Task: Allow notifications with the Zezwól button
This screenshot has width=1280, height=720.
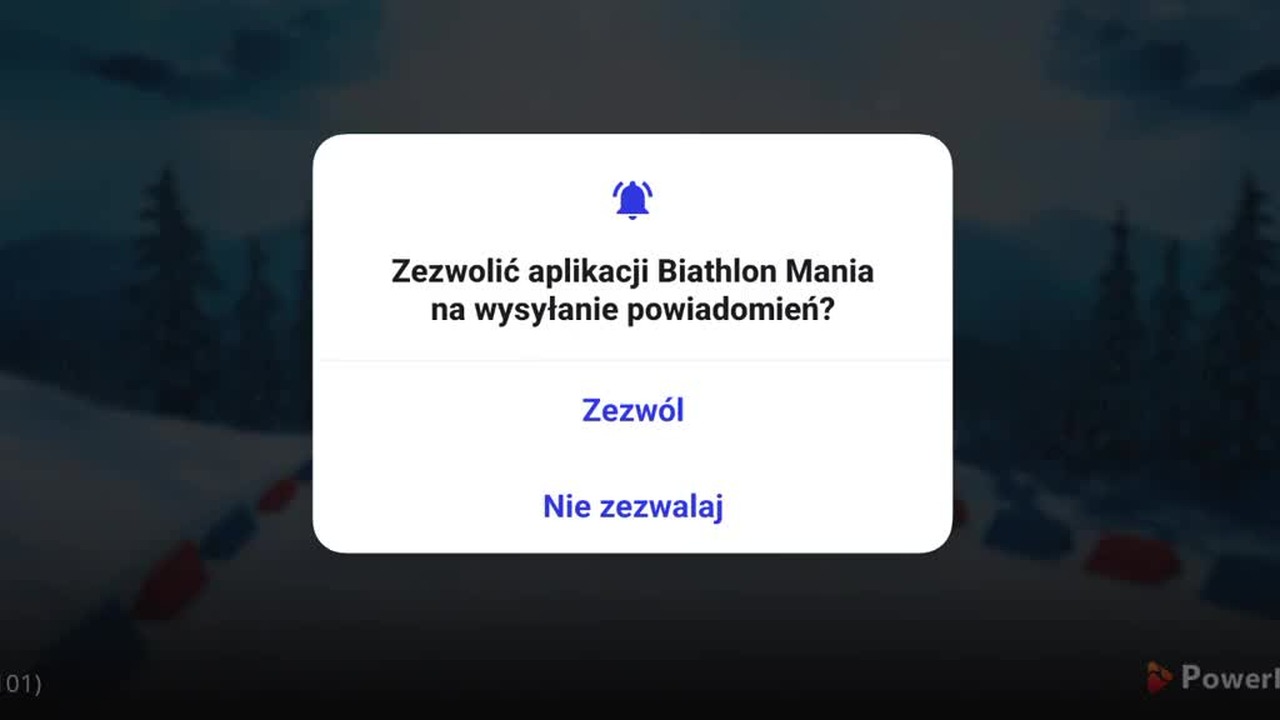Action: [632, 410]
